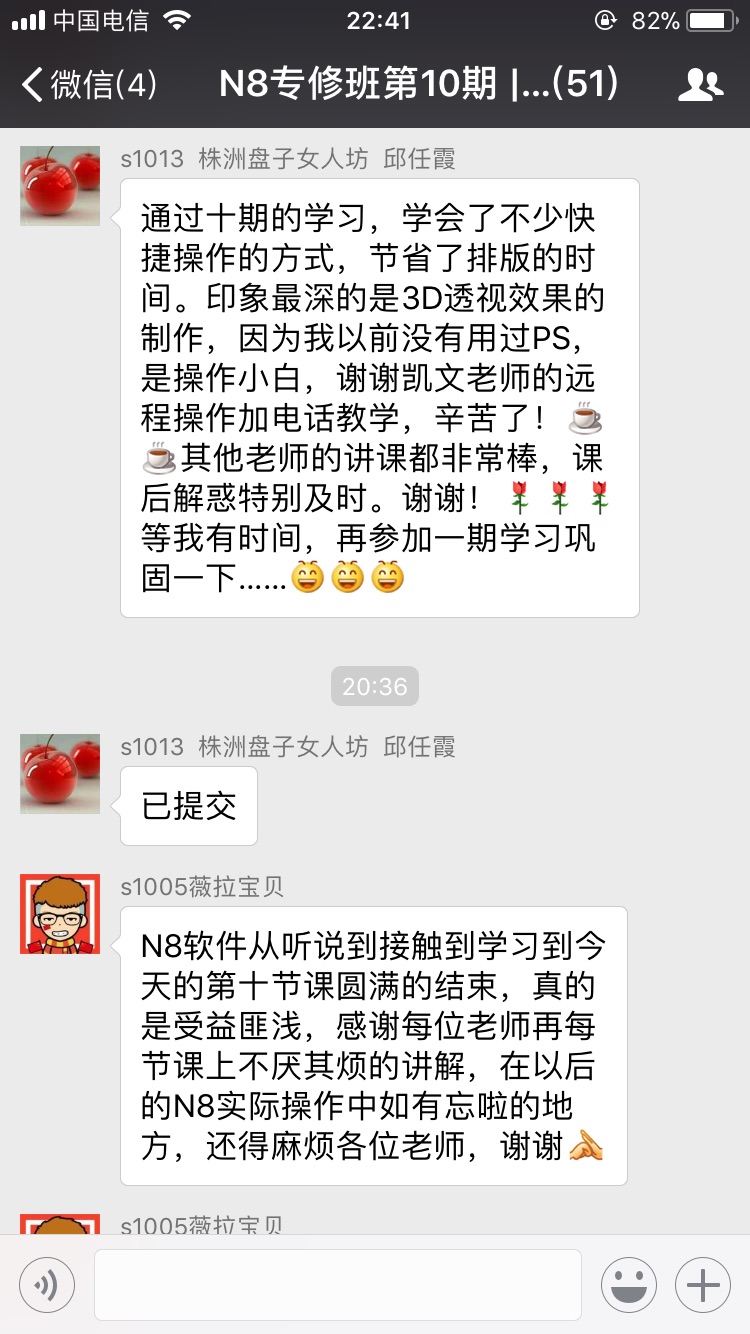View profile of s1005薇拉宝贝 via avatar
Image resolution: width=750 pixels, height=1334 pixels.
click(x=60, y=914)
